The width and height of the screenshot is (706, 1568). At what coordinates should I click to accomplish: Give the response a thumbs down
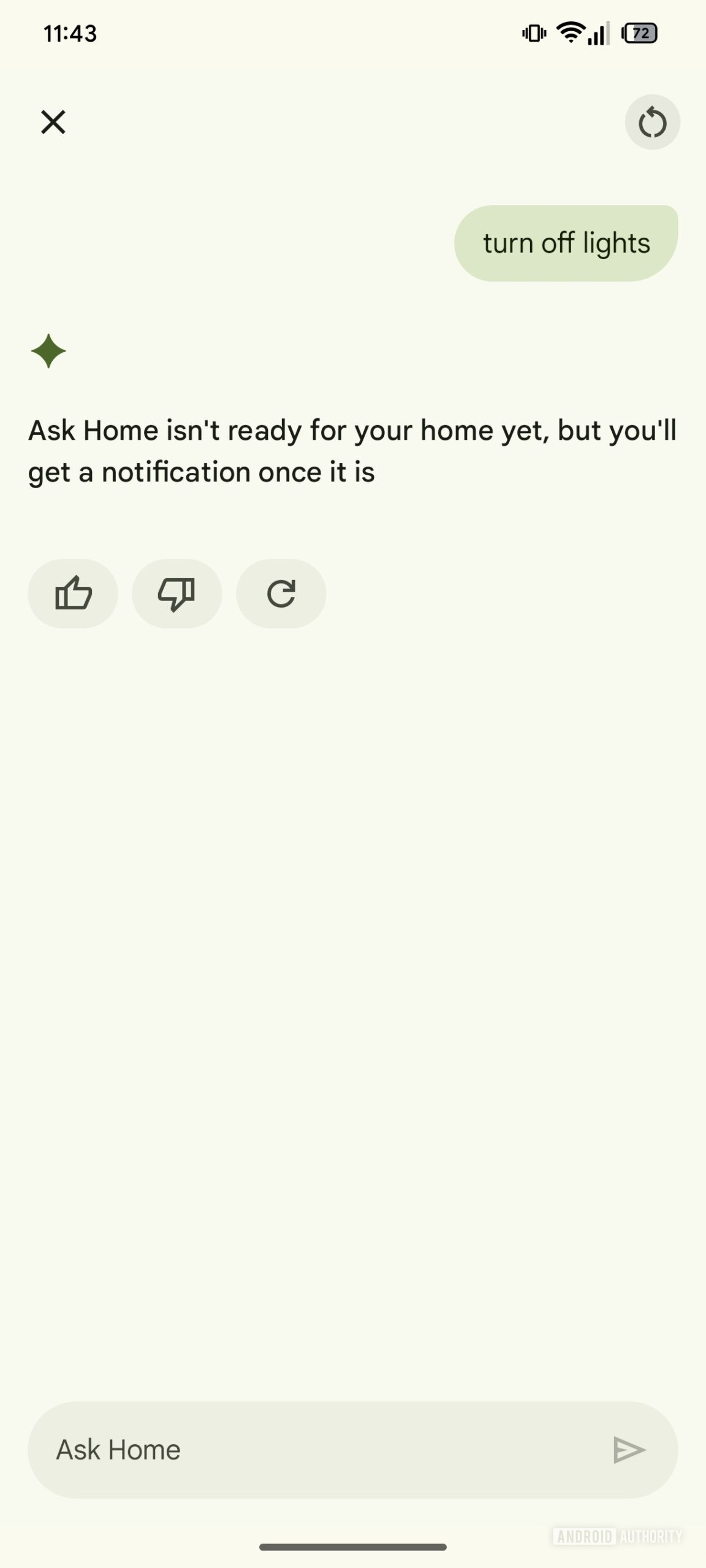pos(176,594)
